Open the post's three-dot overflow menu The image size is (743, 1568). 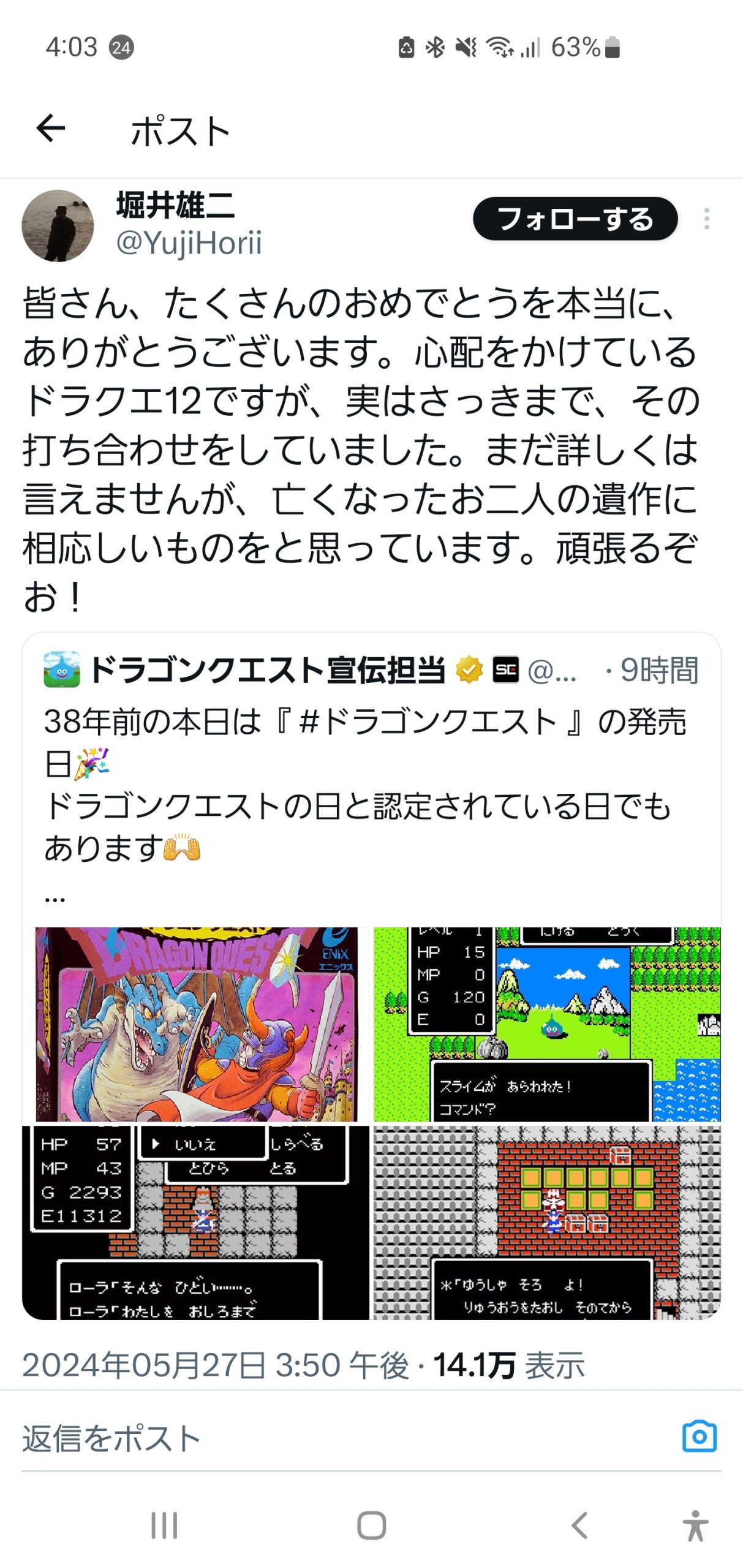[x=706, y=219]
